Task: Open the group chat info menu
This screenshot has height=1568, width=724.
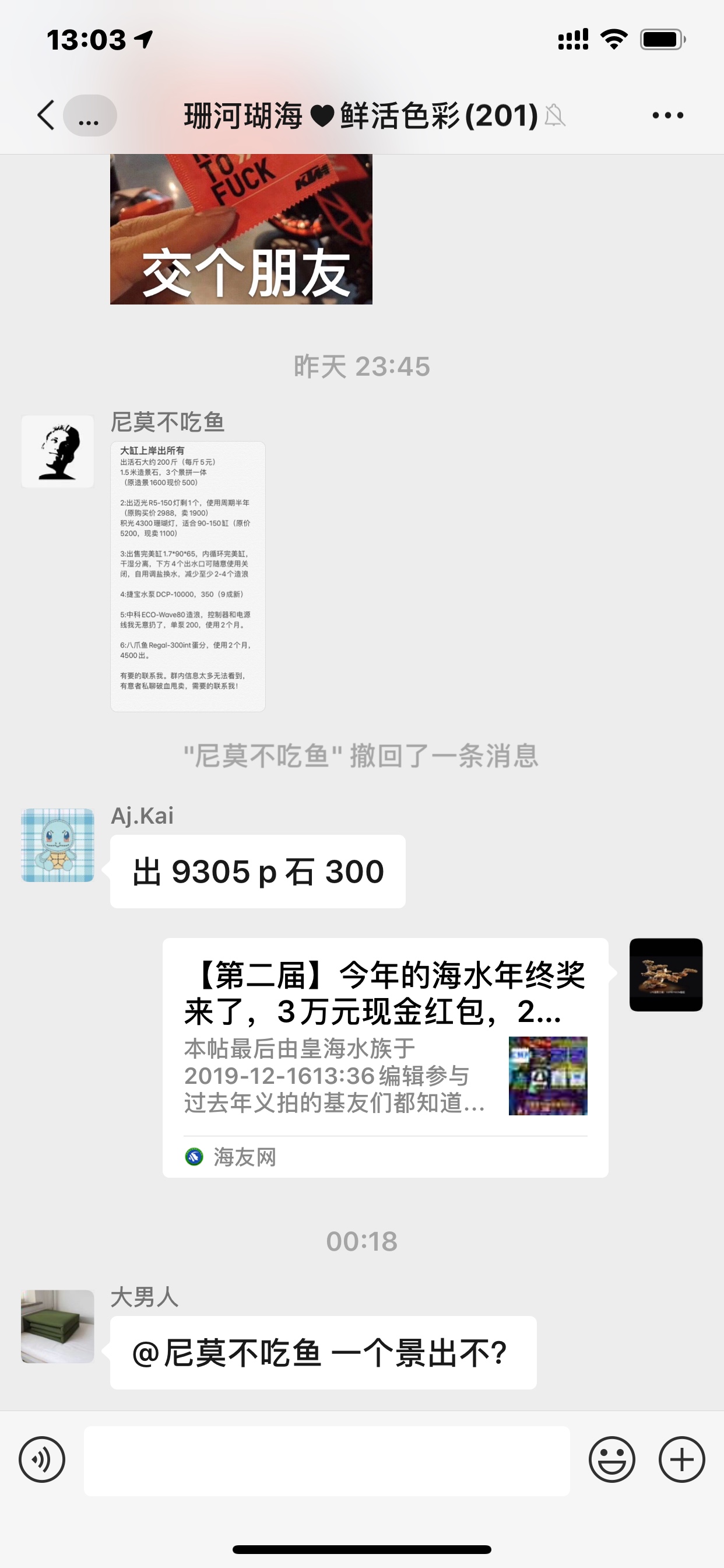Action: (667, 115)
